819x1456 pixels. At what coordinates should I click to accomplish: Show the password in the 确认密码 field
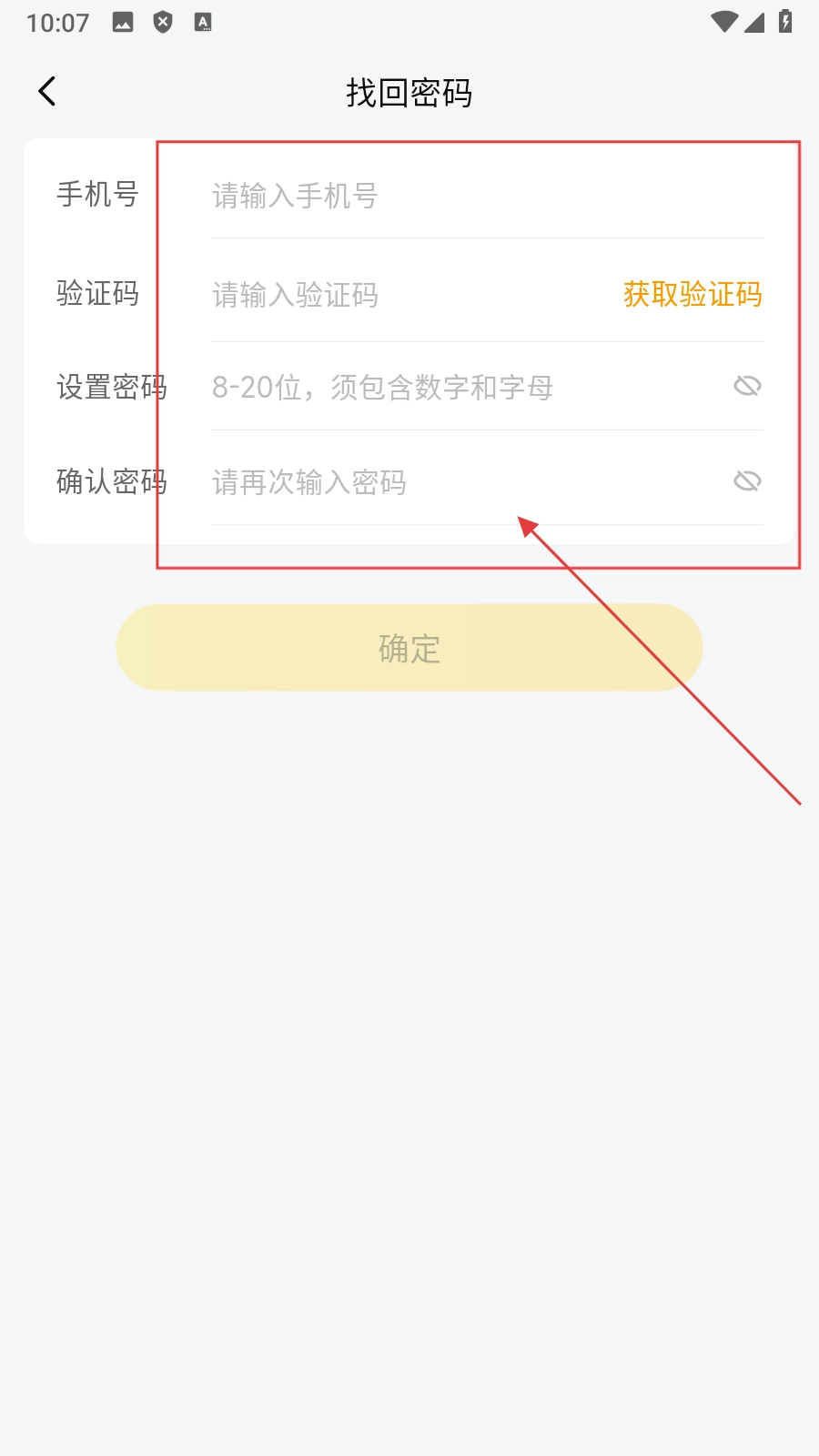click(747, 481)
